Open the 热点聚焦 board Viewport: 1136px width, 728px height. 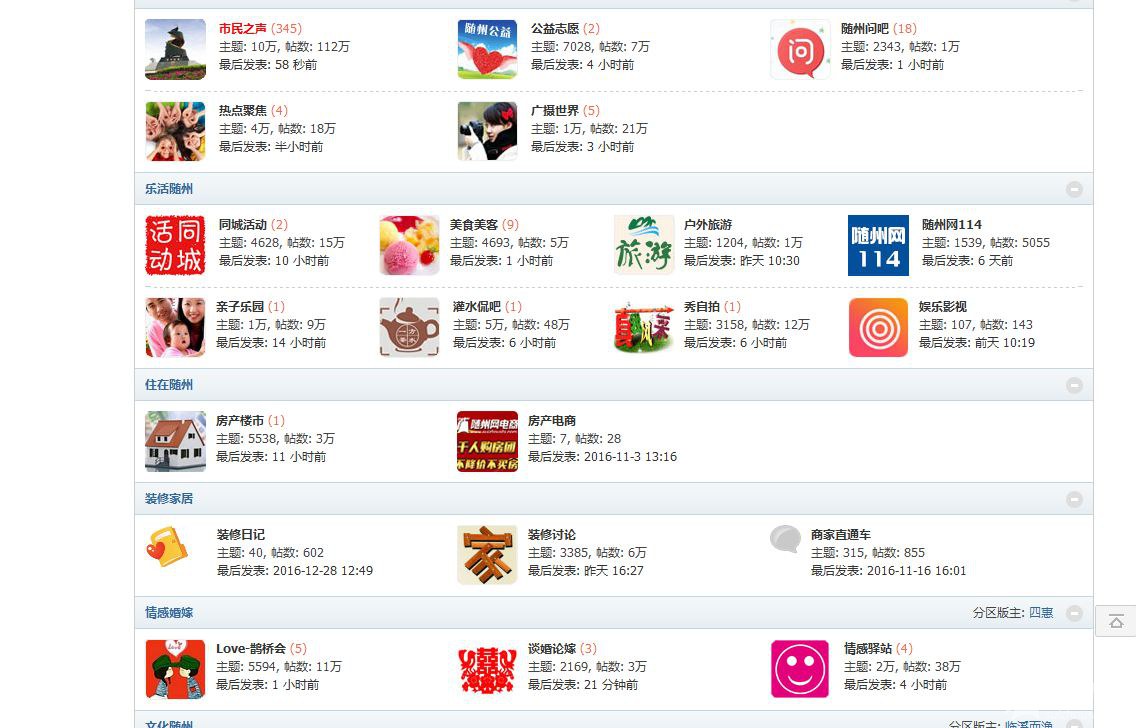click(243, 111)
